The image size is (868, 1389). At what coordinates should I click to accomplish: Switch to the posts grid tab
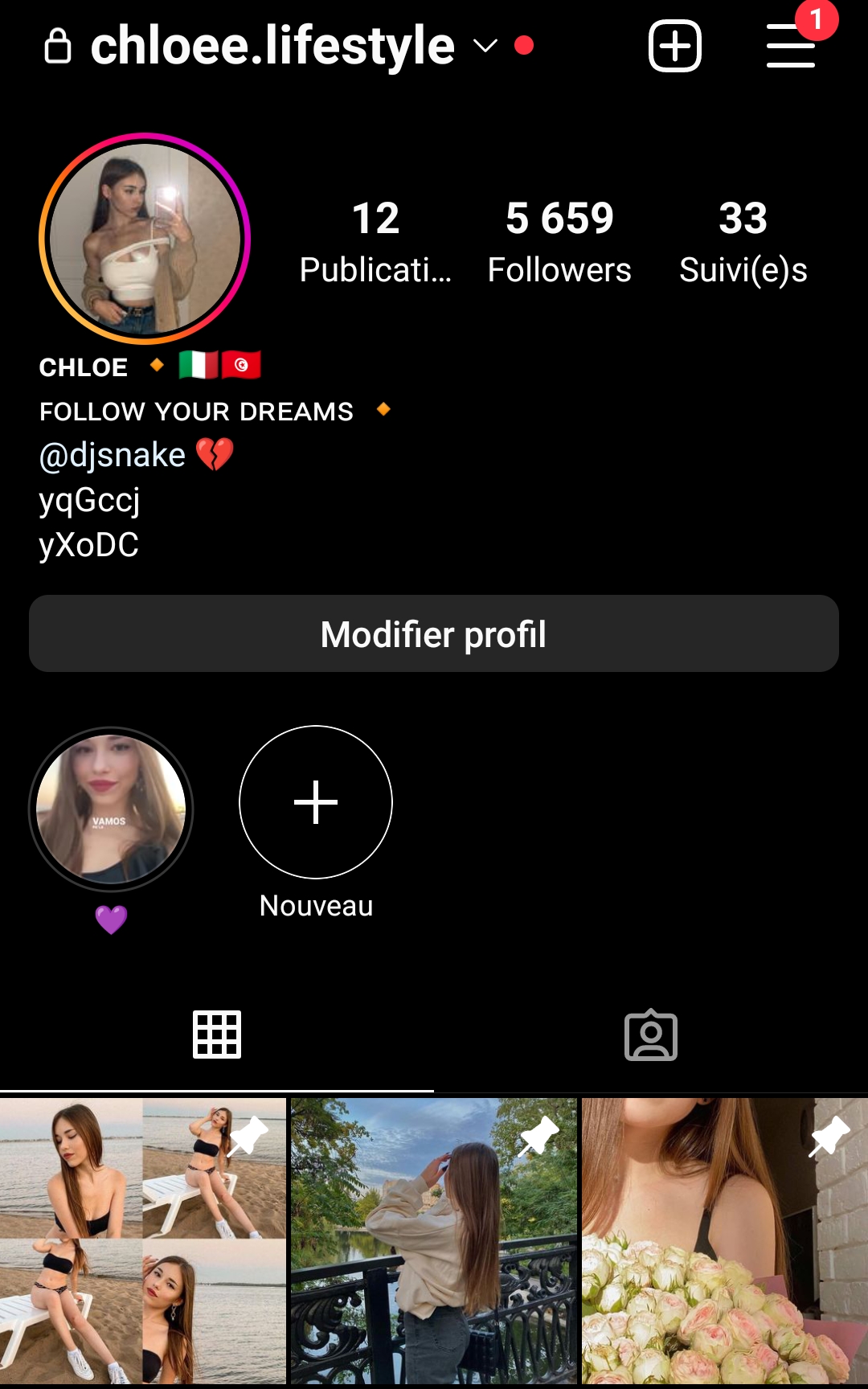(217, 1035)
